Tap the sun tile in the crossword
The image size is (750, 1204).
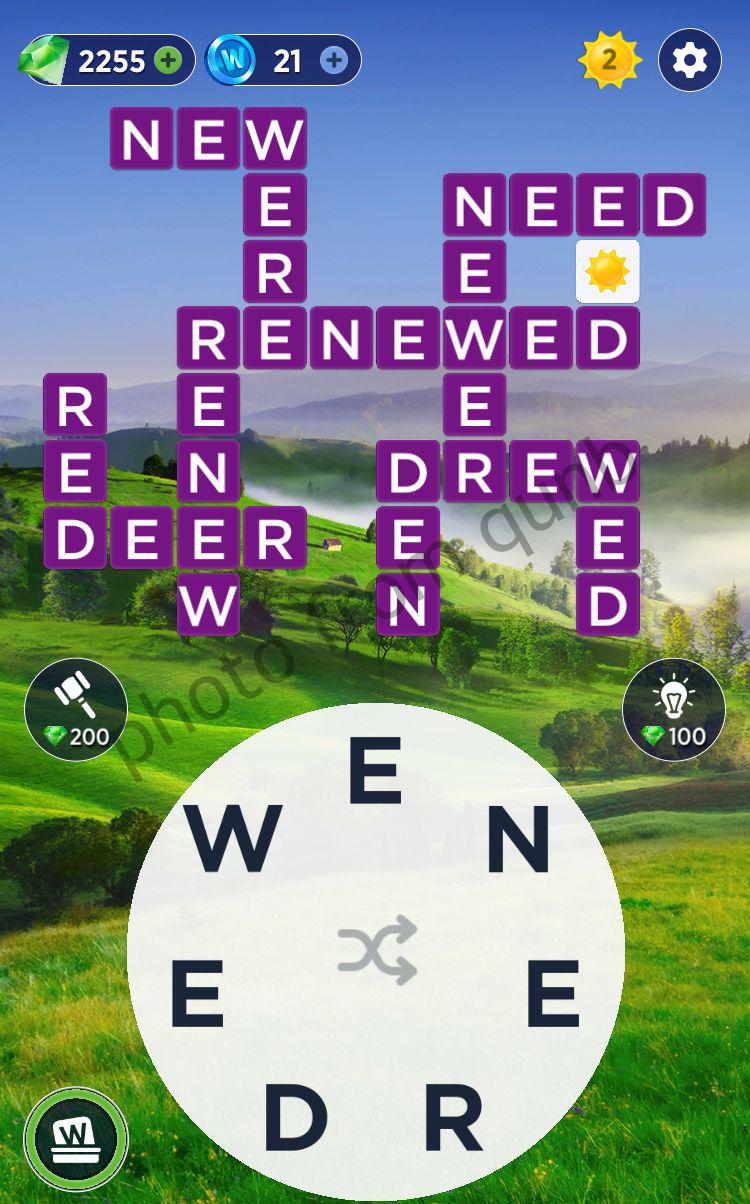(608, 272)
